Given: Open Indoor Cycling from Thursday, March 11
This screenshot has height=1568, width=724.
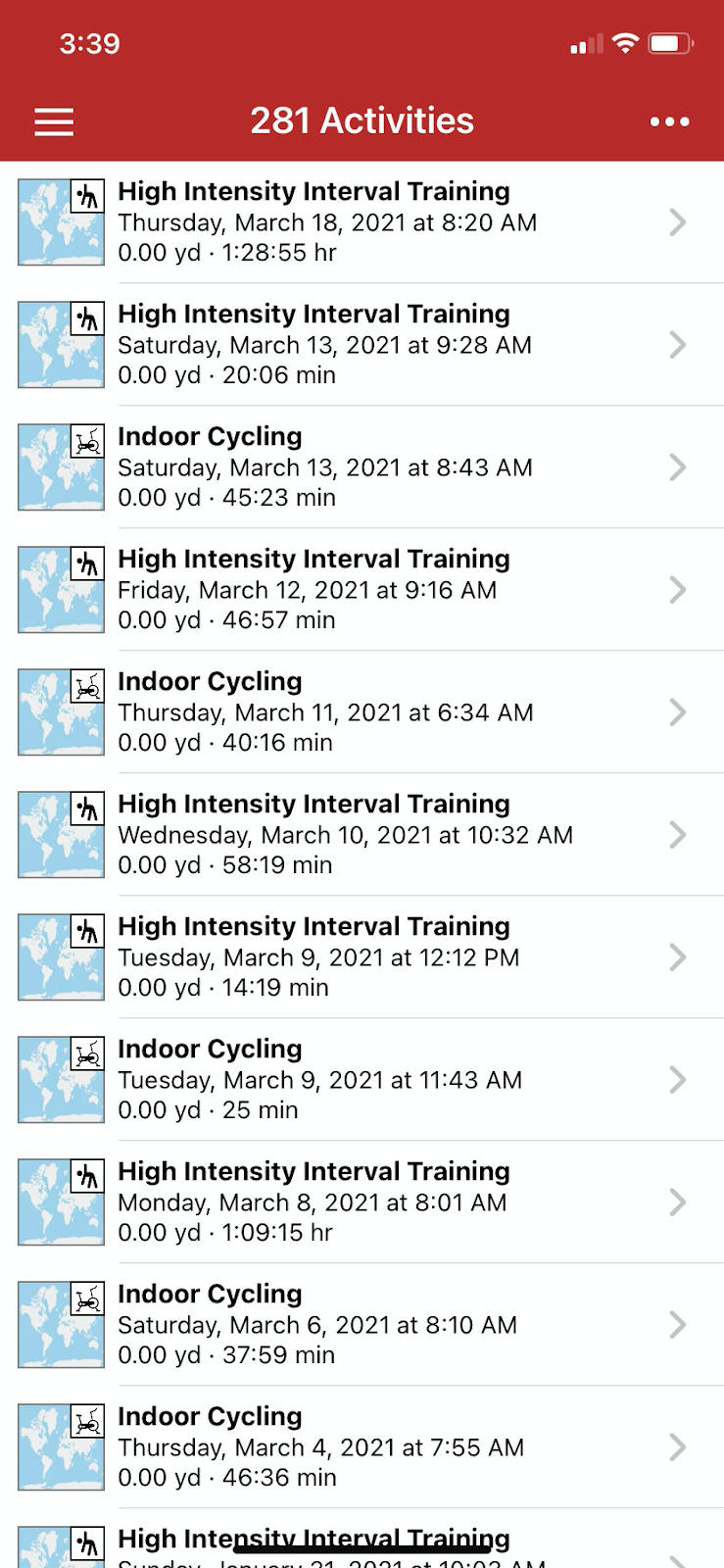Looking at the screenshot, I should coord(362,712).
